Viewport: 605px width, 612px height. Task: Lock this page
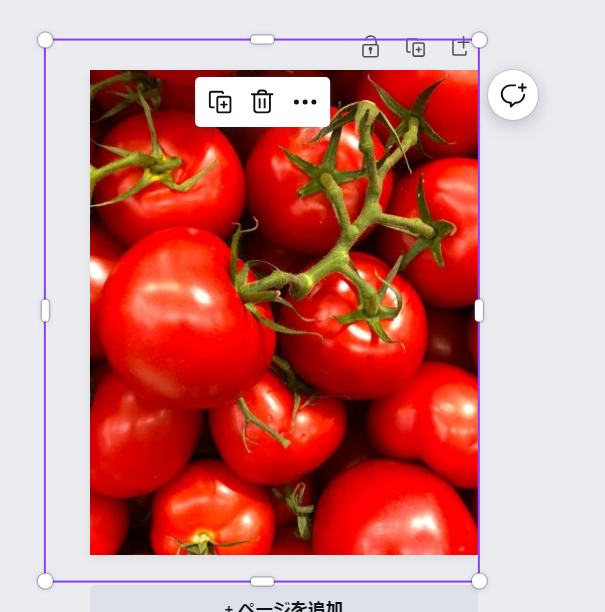click(x=370, y=47)
